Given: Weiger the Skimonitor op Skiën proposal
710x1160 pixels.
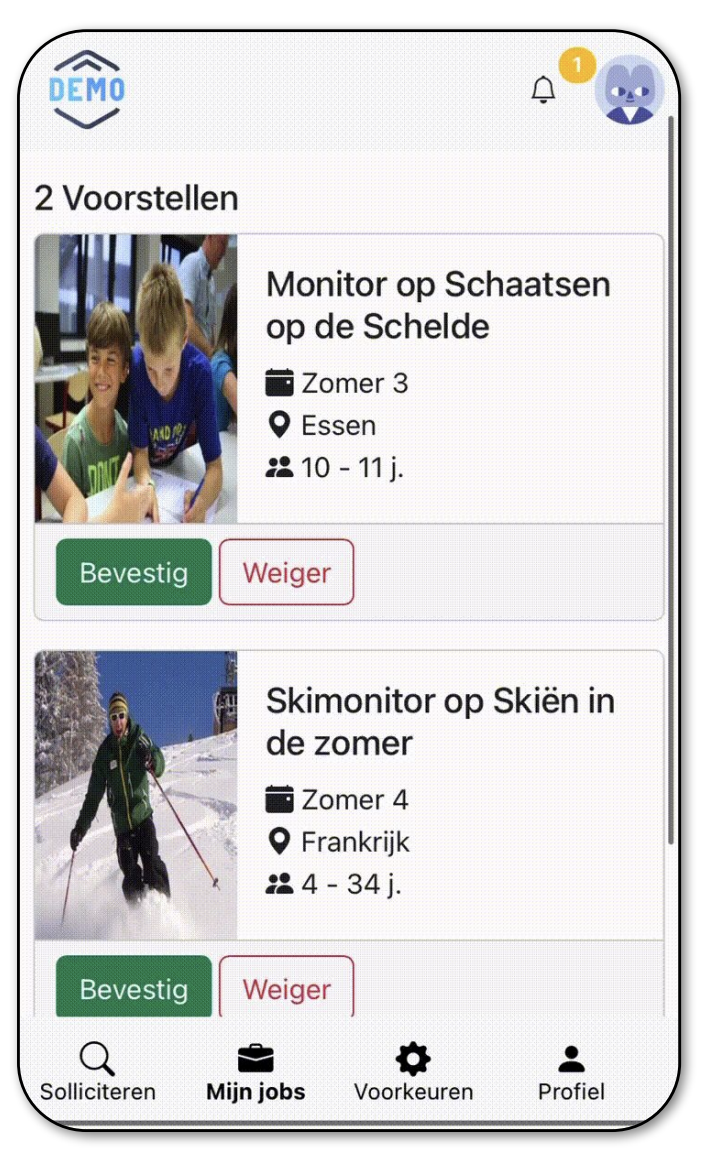Looking at the screenshot, I should (x=286, y=987).
